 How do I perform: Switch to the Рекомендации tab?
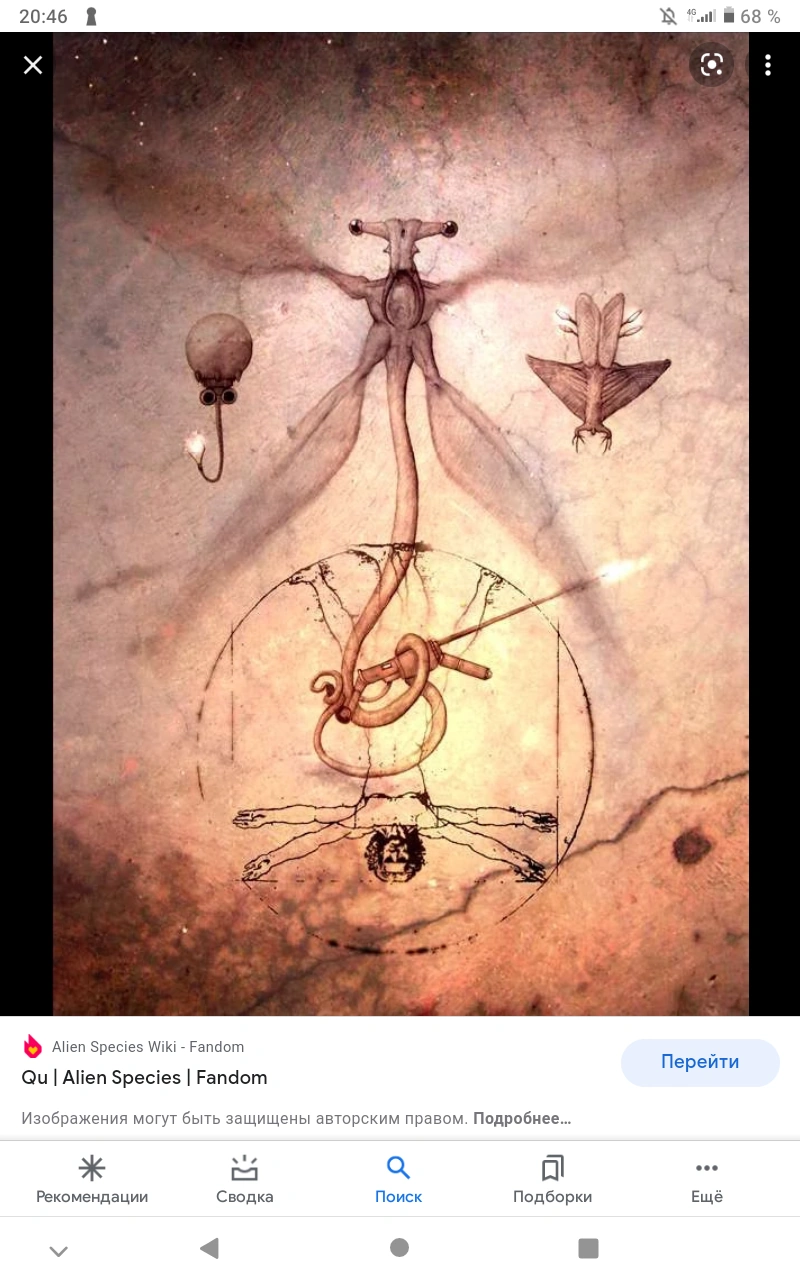tap(92, 1180)
